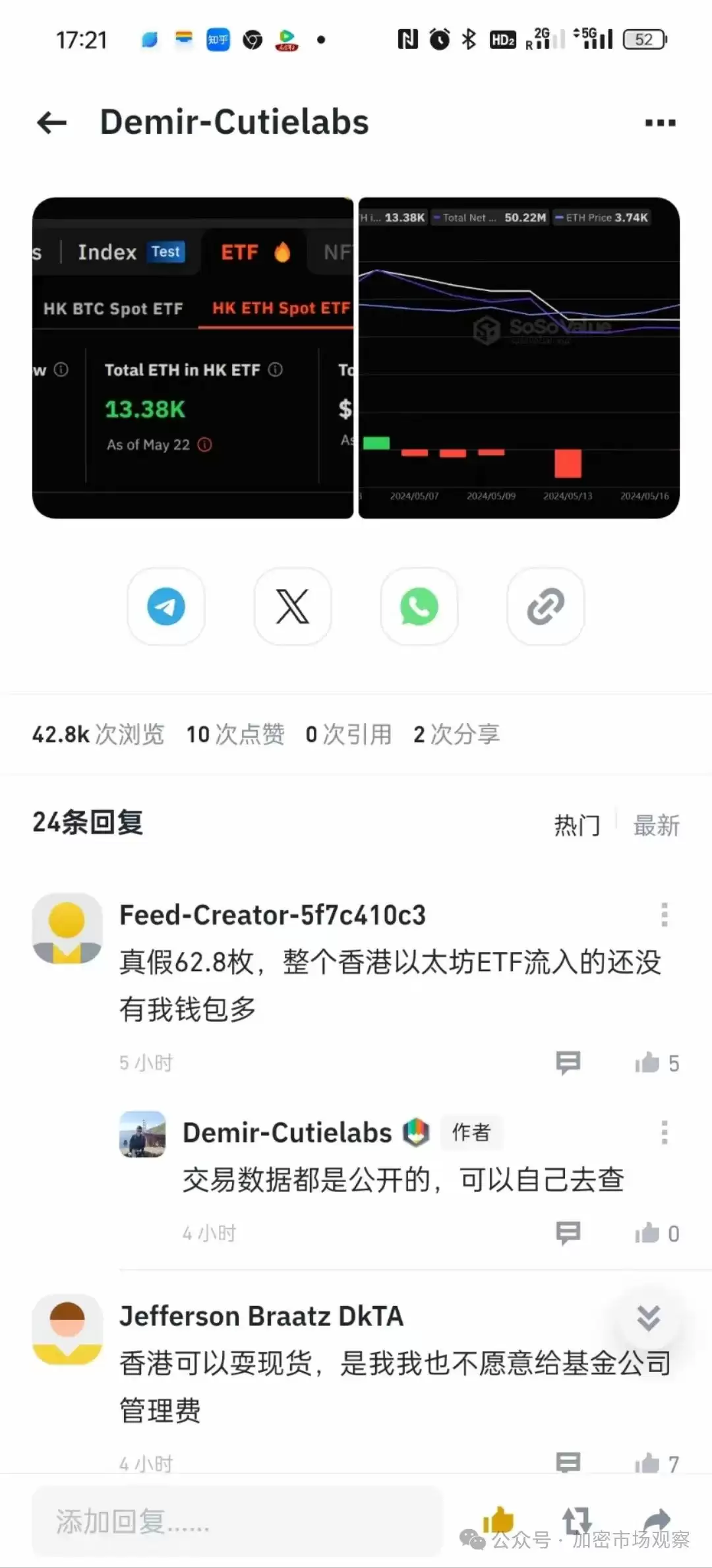Copy the post link
The image size is (712, 1568).
pos(545,607)
